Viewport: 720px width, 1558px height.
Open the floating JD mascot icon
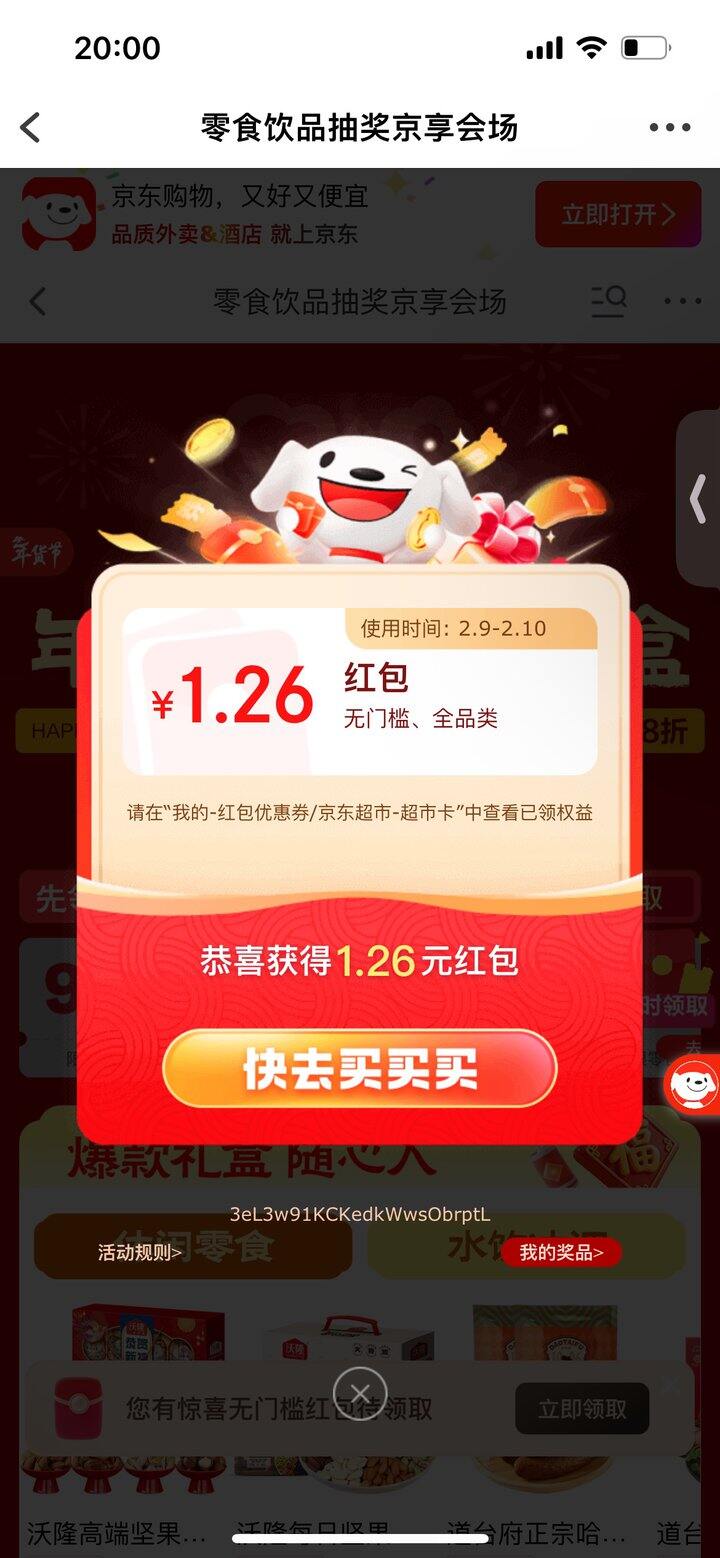click(694, 1084)
